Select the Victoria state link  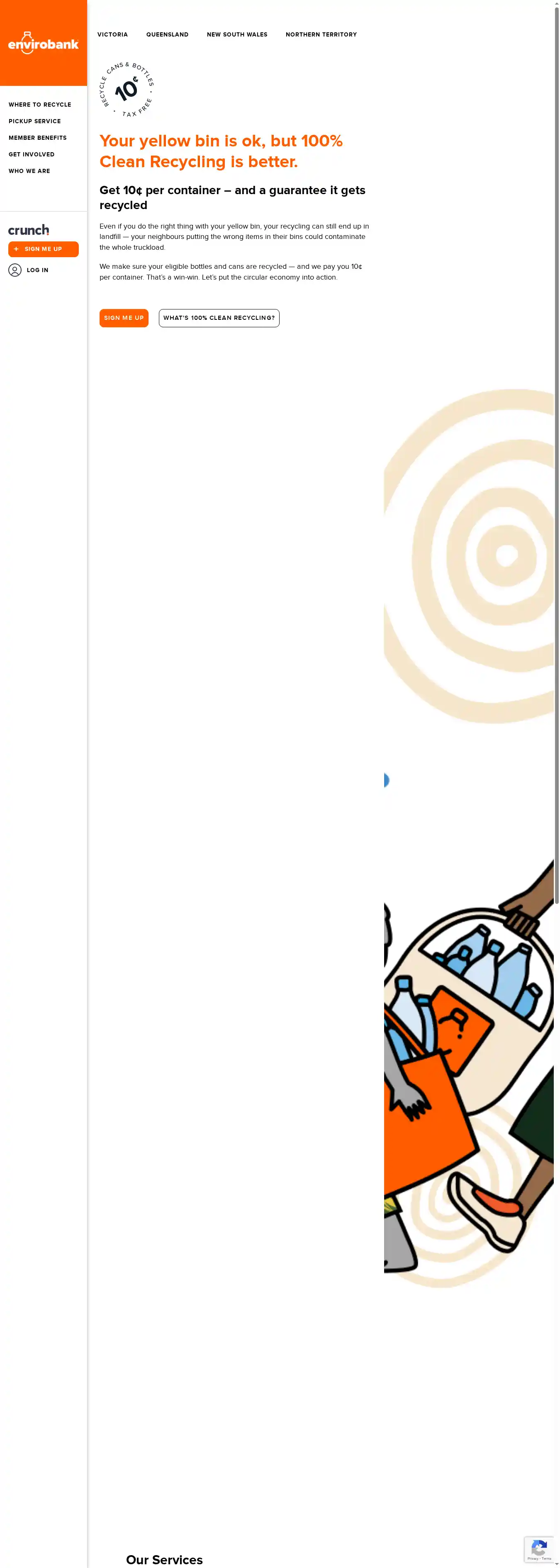click(x=112, y=35)
